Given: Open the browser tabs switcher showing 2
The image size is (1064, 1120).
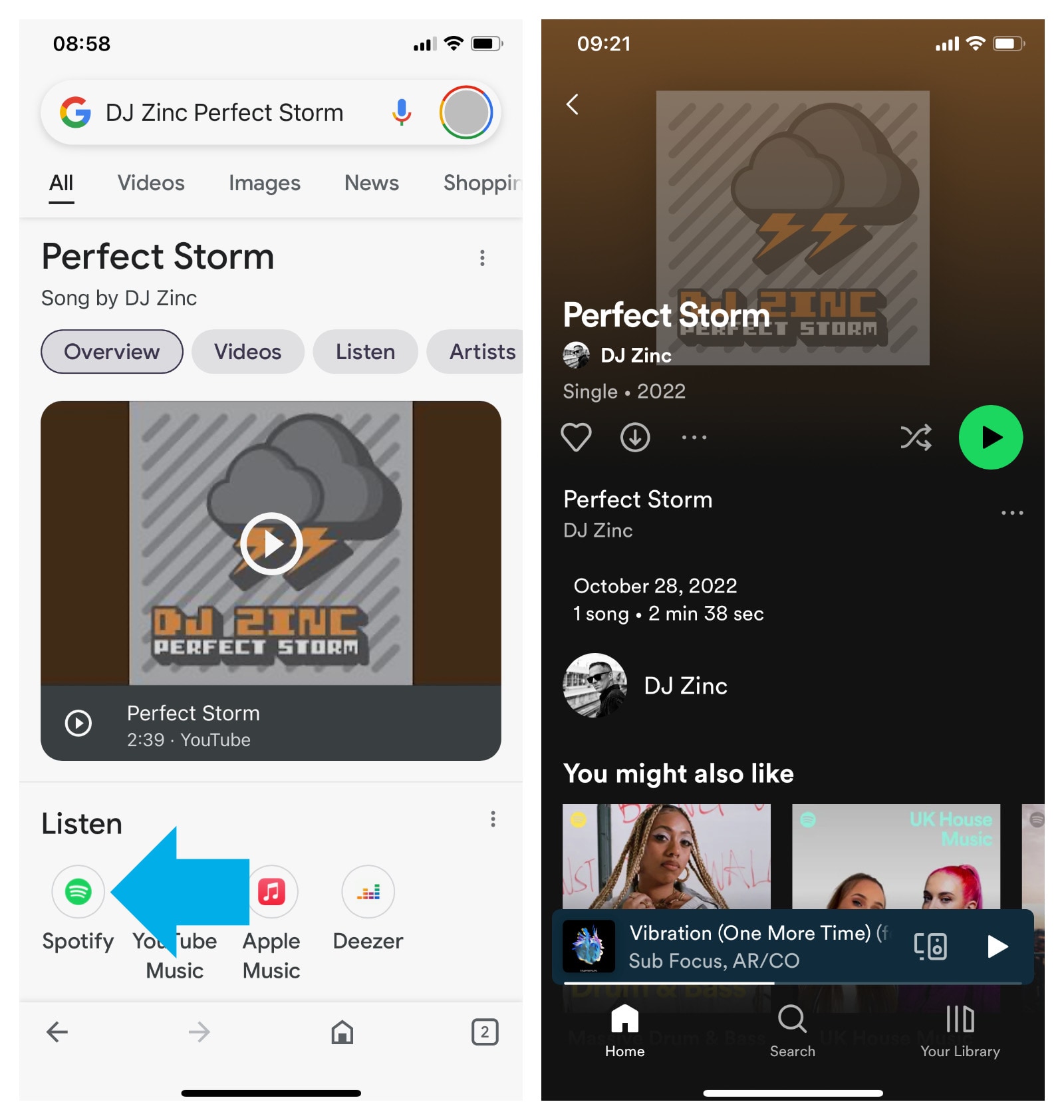Looking at the screenshot, I should pyautogui.click(x=485, y=1032).
